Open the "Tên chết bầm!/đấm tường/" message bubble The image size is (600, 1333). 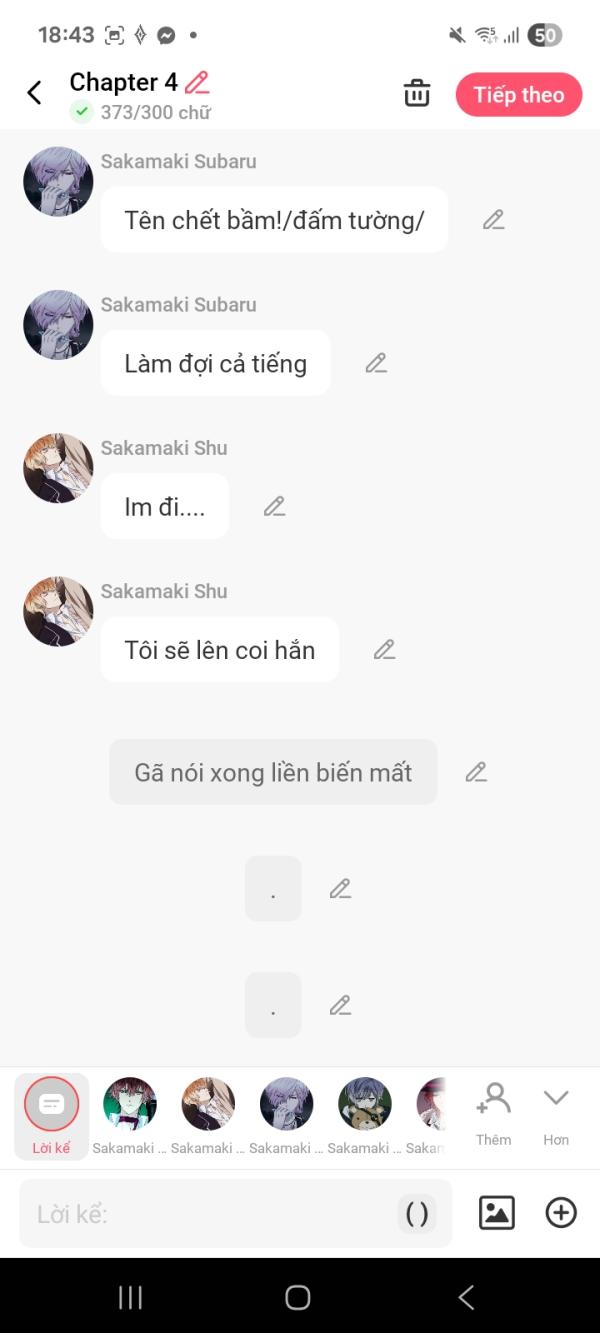(274, 220)
